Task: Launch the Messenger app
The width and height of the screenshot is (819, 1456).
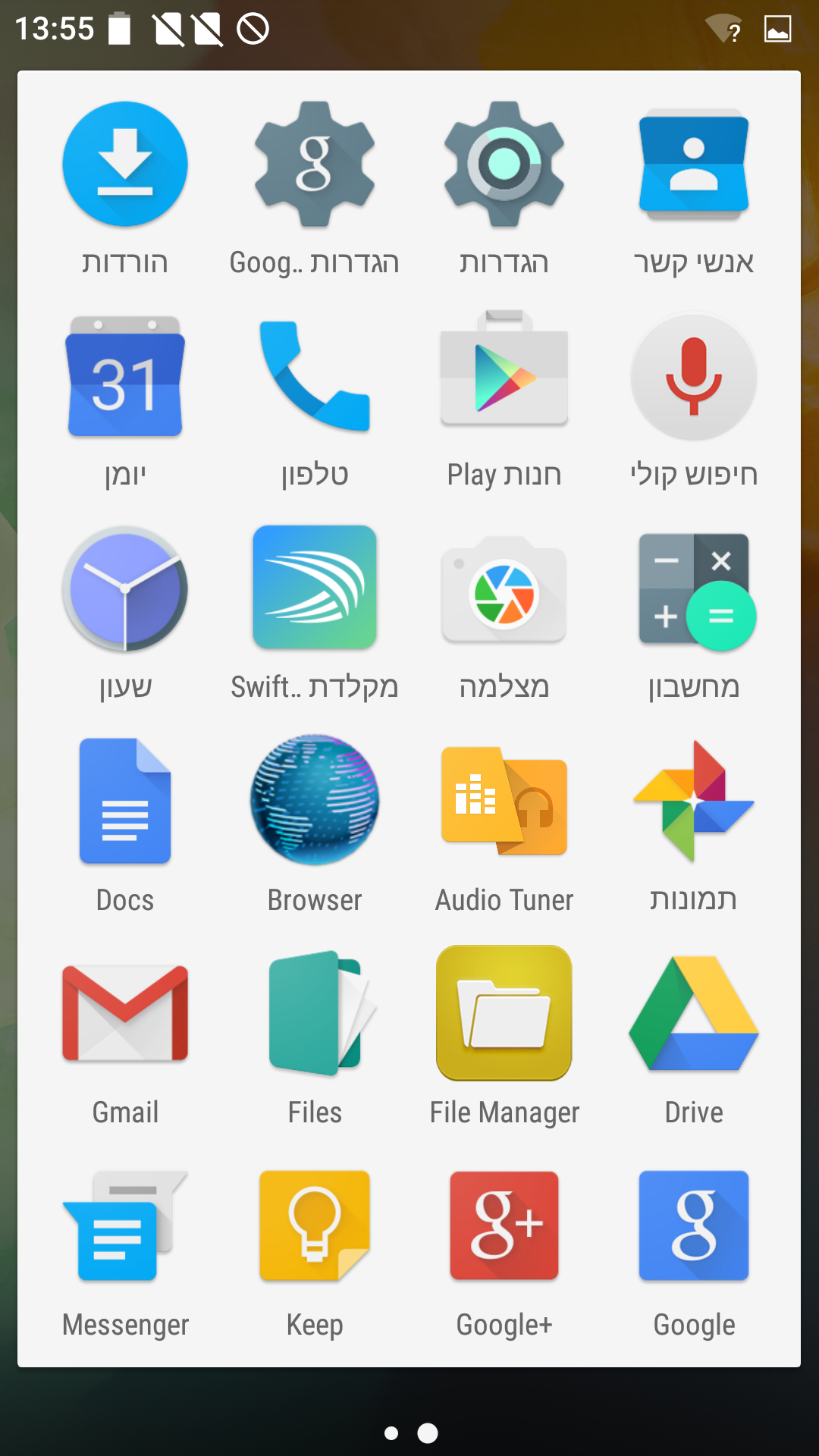Action: pos(125,1226)
